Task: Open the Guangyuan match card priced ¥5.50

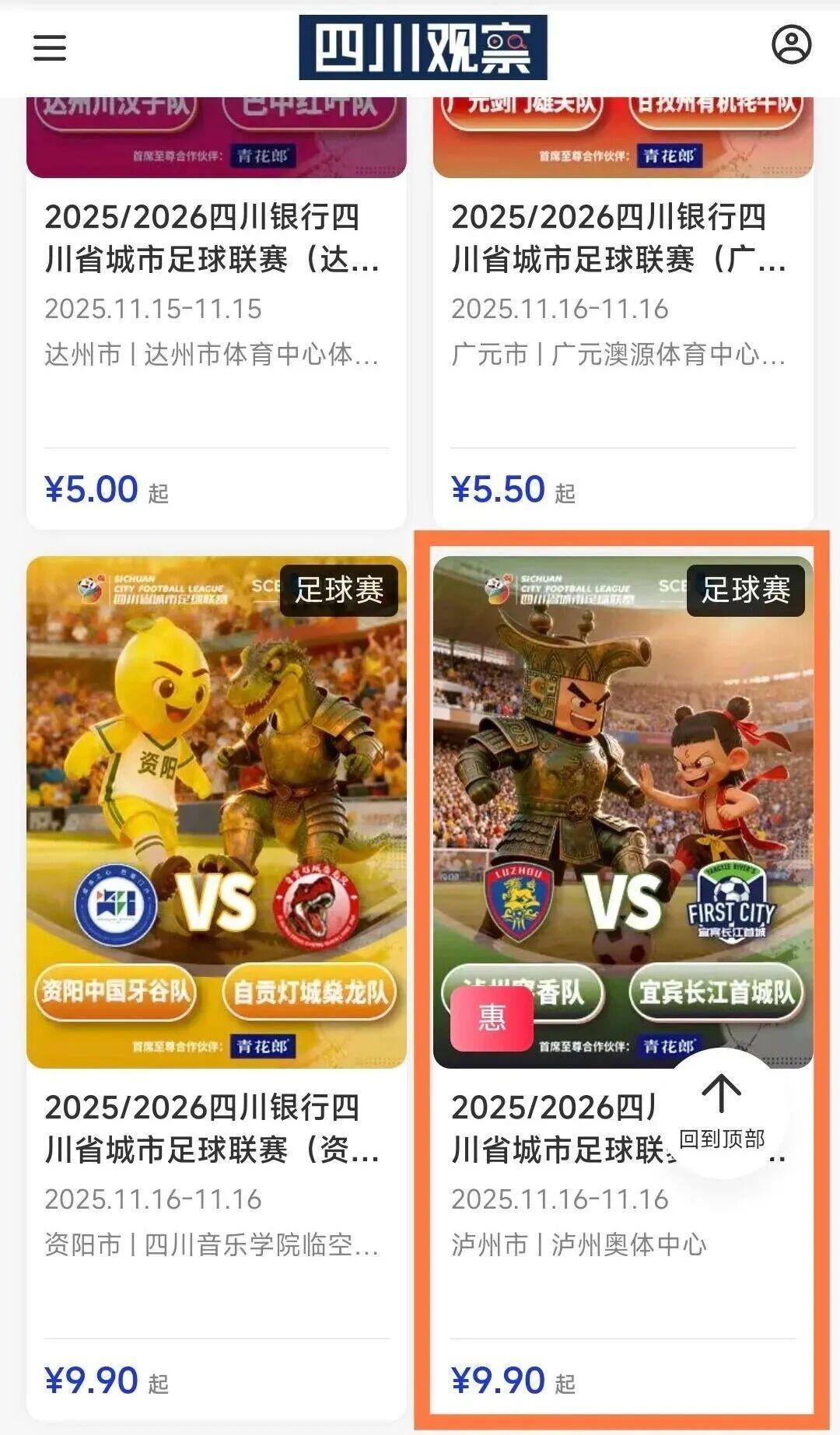Action: point(622,311)
